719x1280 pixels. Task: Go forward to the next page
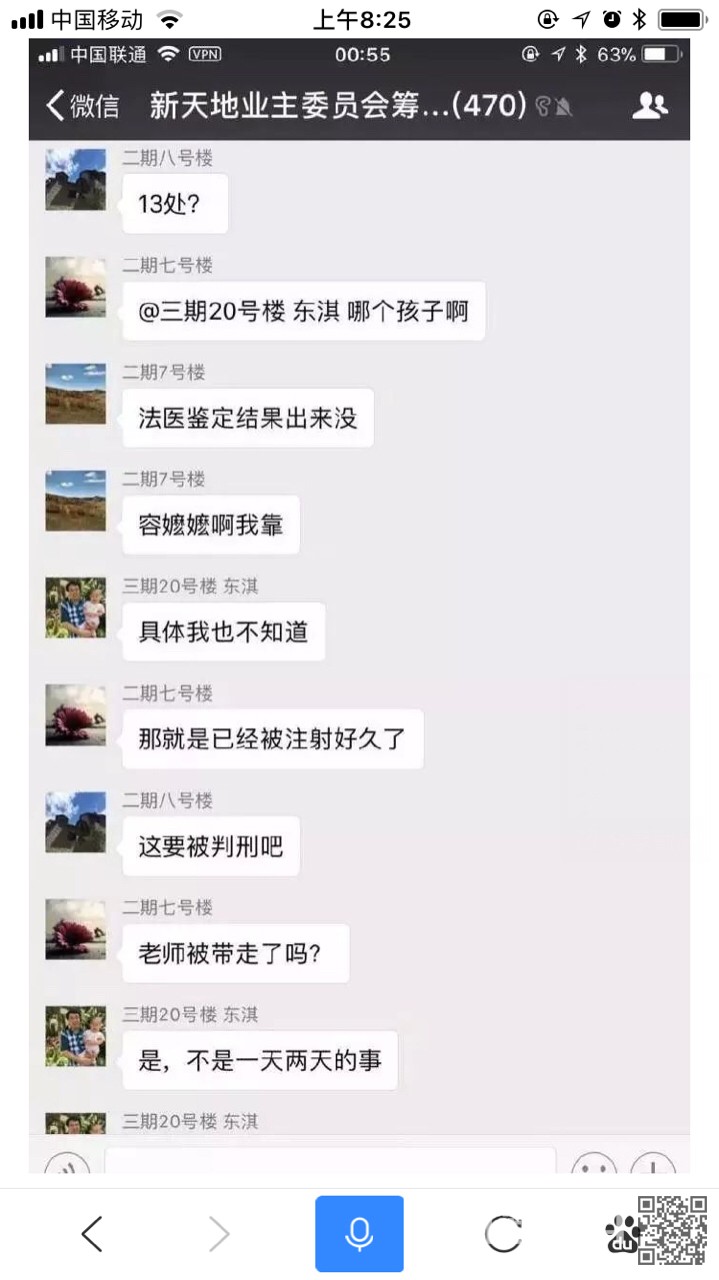click(x=219, y=1234)
